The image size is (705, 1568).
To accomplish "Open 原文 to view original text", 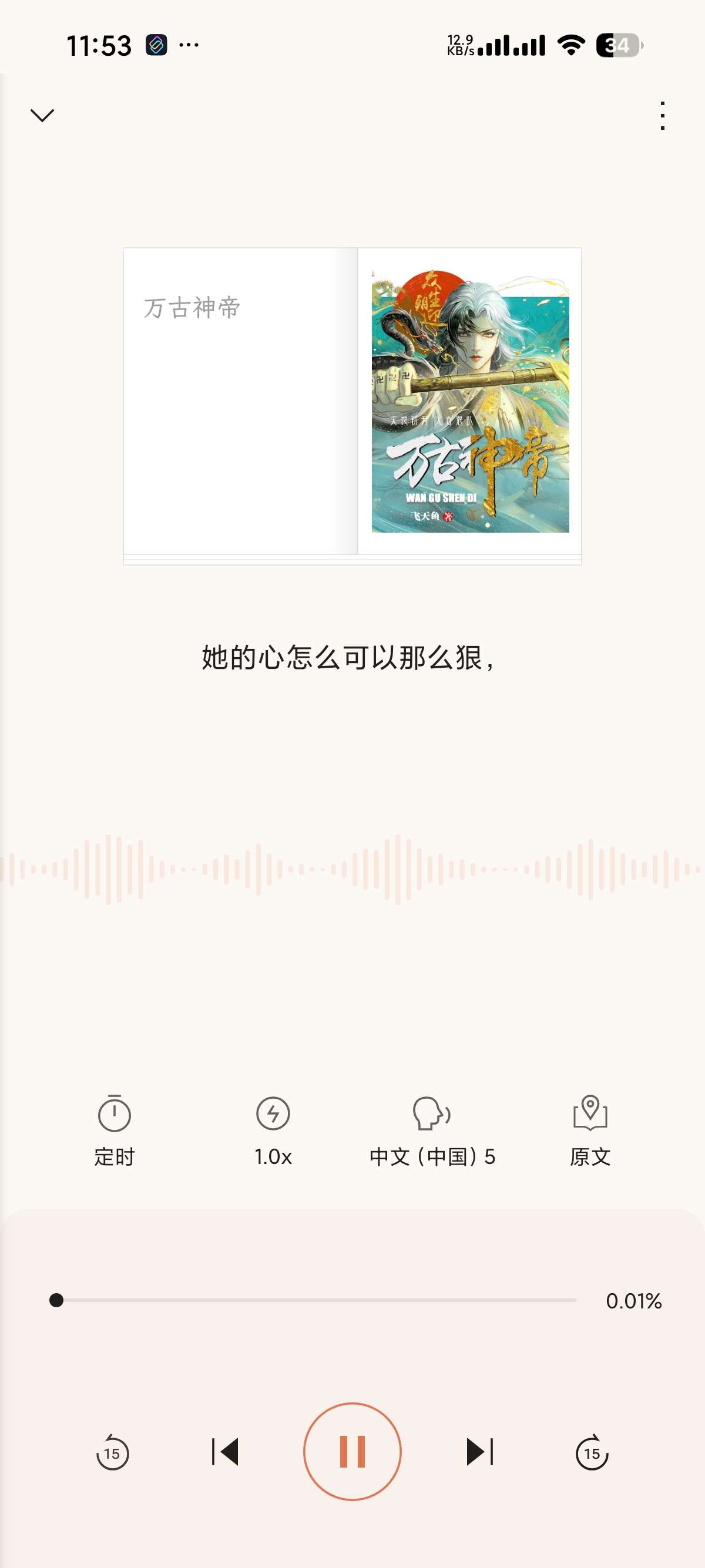I will 590,1133.
